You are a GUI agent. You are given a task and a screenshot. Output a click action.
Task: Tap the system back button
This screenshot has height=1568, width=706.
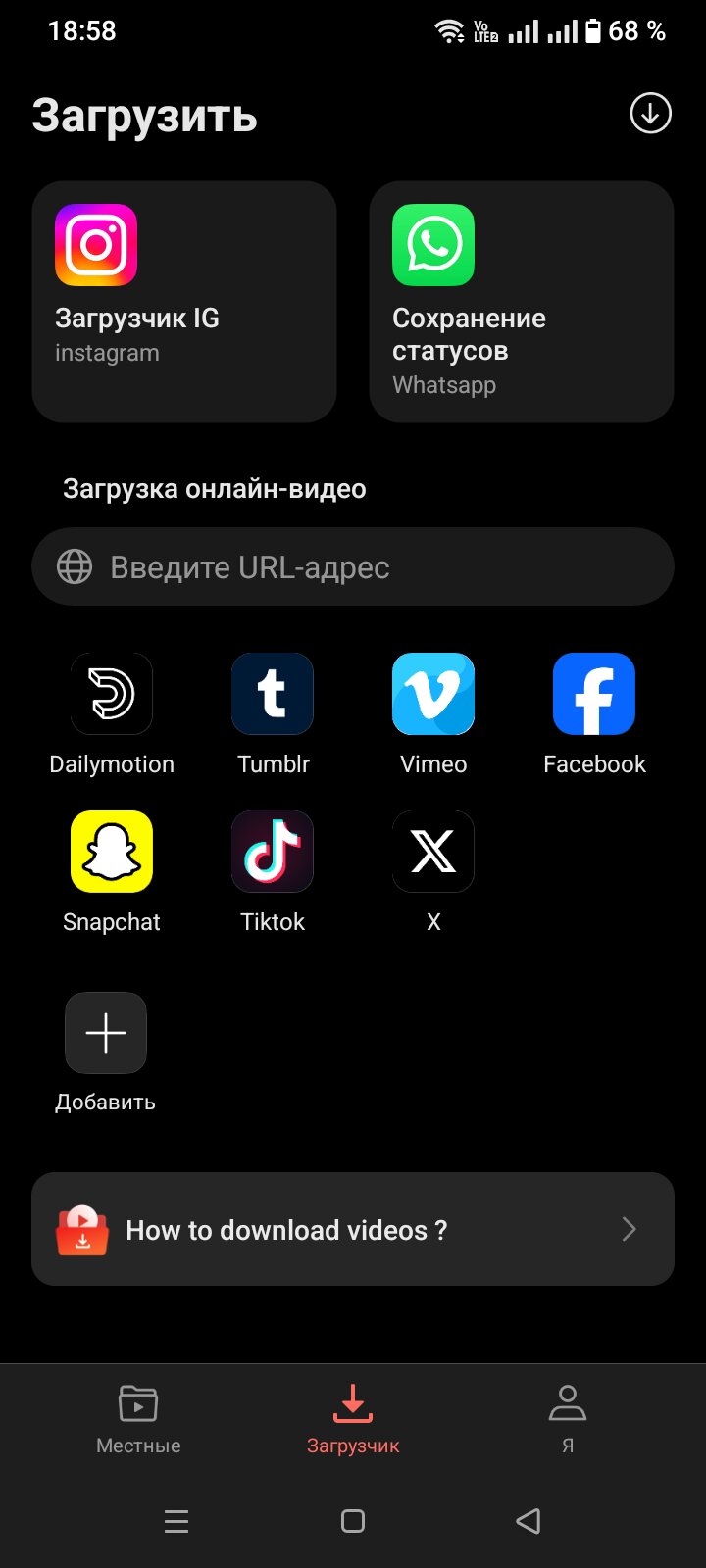(528, 1521)
